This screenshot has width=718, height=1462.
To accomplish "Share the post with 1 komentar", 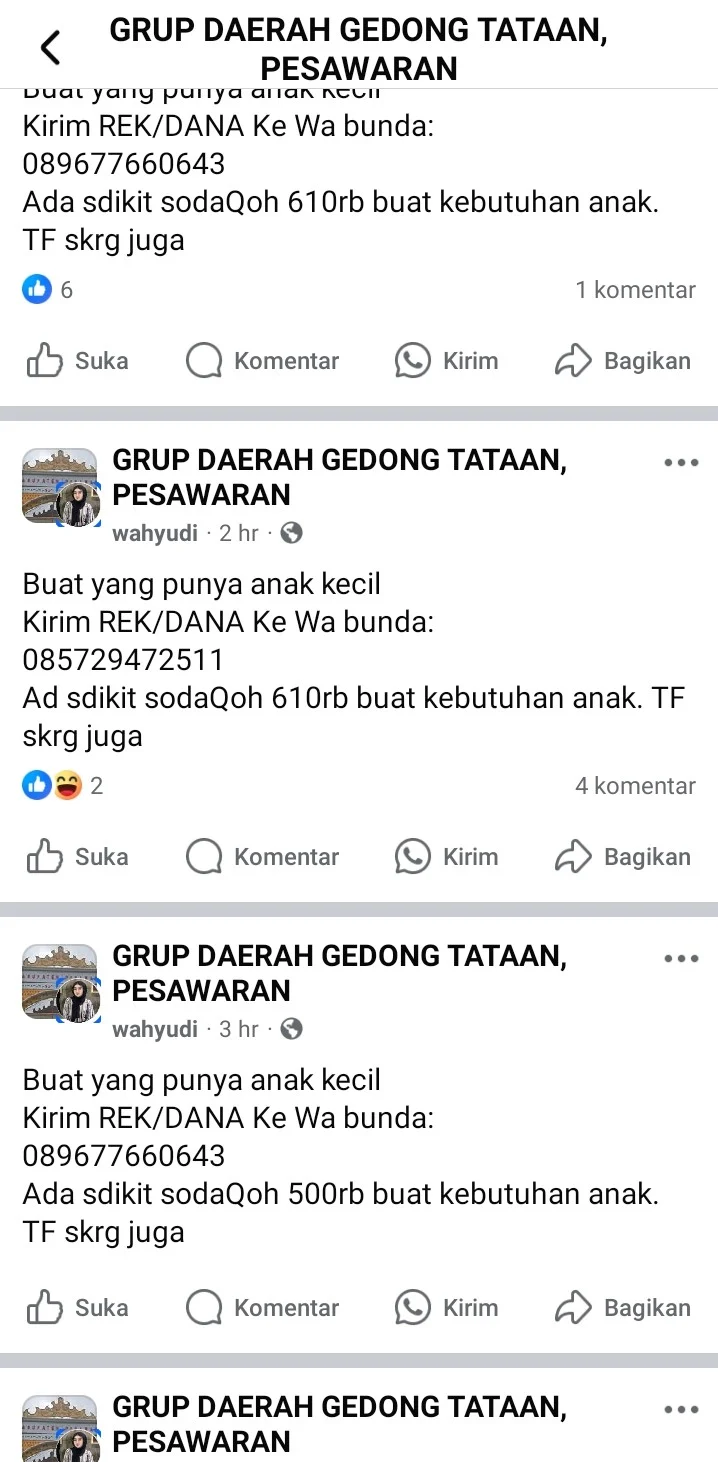I will (x=623, y=361).
